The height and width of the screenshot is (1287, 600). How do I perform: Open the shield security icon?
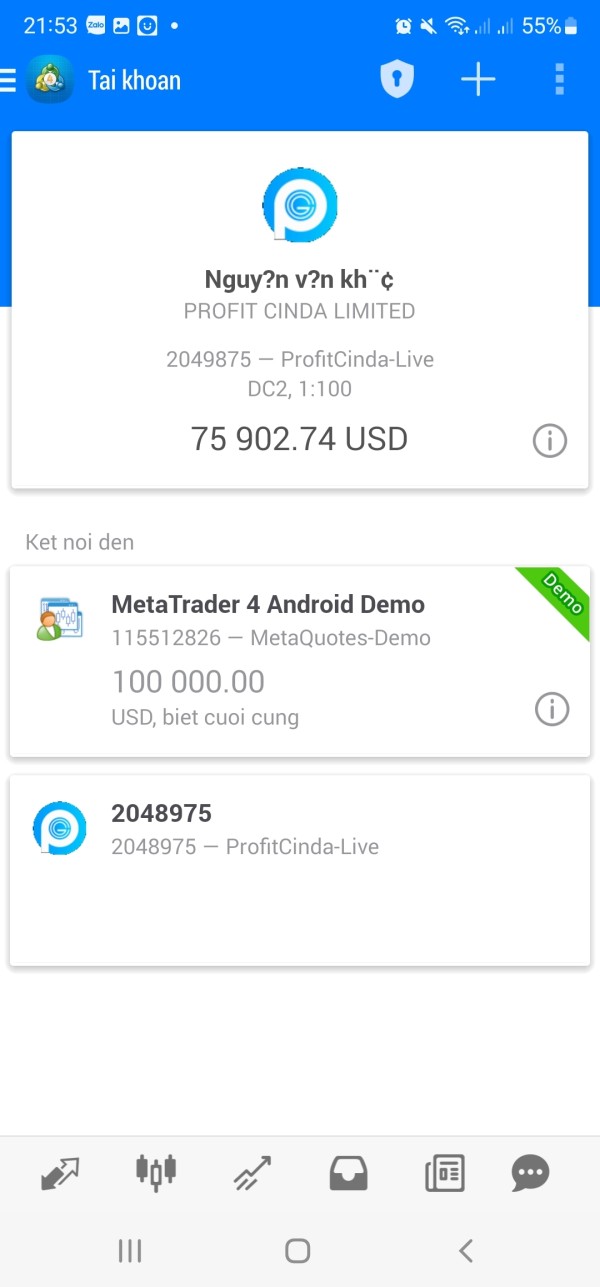(x=397, y=79)
